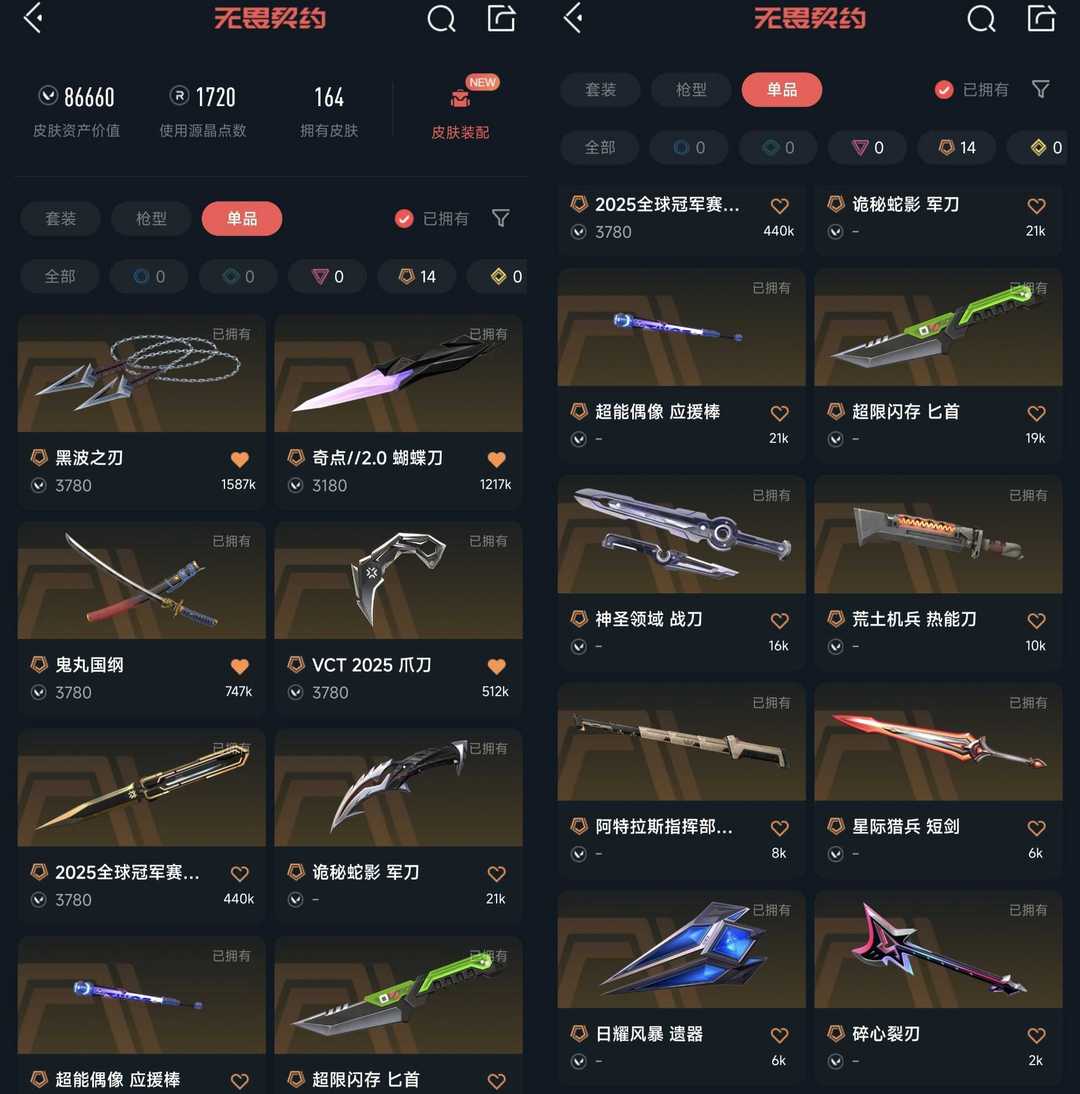The height and width of the screenshot is (1094, 1080).
Task: Open the filter funnel on the right panel
Action: pyautogui.click(x=1041, y=89)
